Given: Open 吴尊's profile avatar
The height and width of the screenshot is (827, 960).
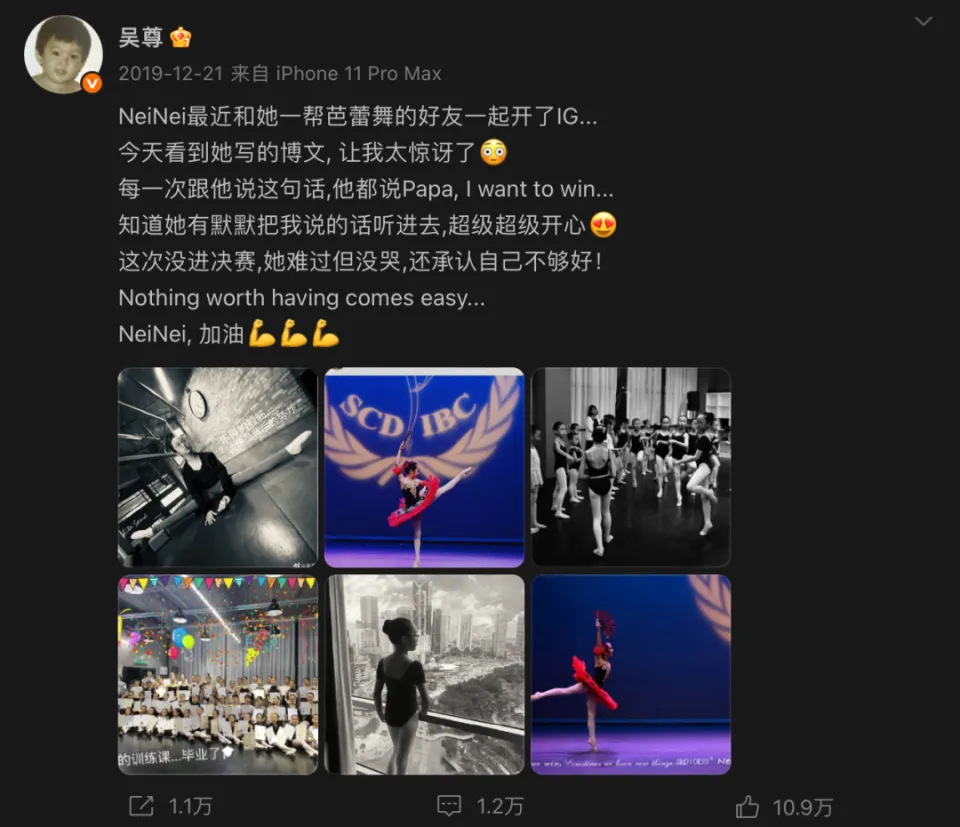Looking at the screenshot, I should [x=62, y=55].
